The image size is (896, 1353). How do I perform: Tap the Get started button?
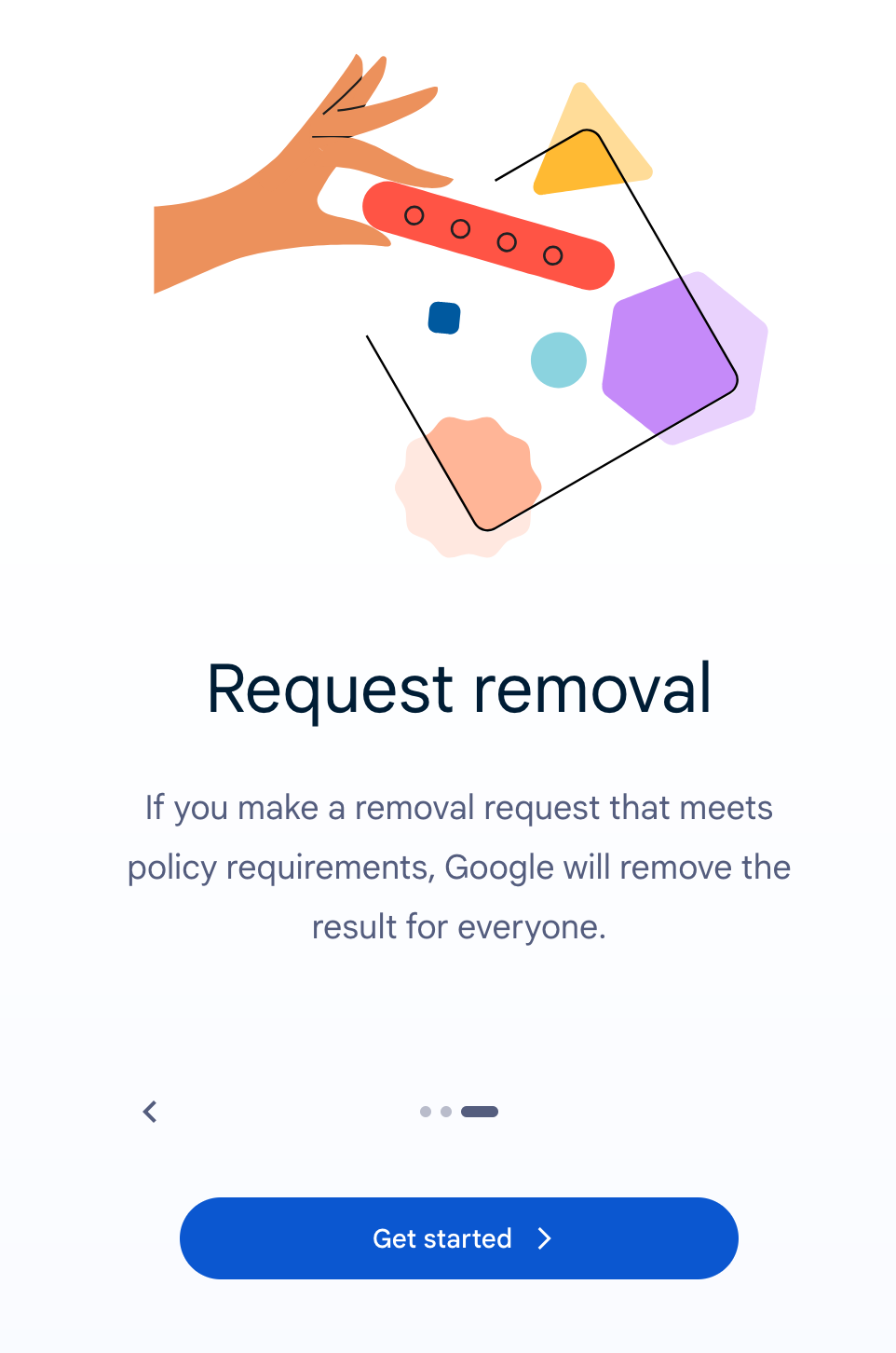458,1237
